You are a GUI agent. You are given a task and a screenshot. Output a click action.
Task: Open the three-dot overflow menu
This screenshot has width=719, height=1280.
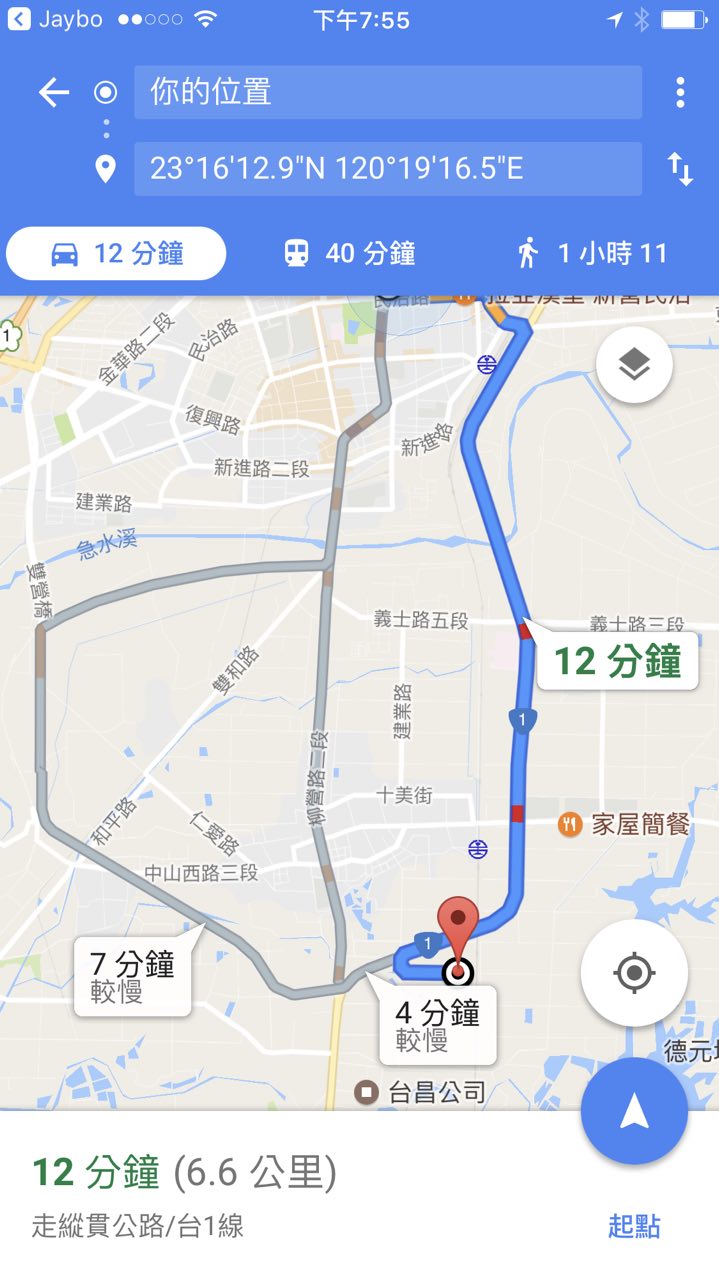click(680, 93)
